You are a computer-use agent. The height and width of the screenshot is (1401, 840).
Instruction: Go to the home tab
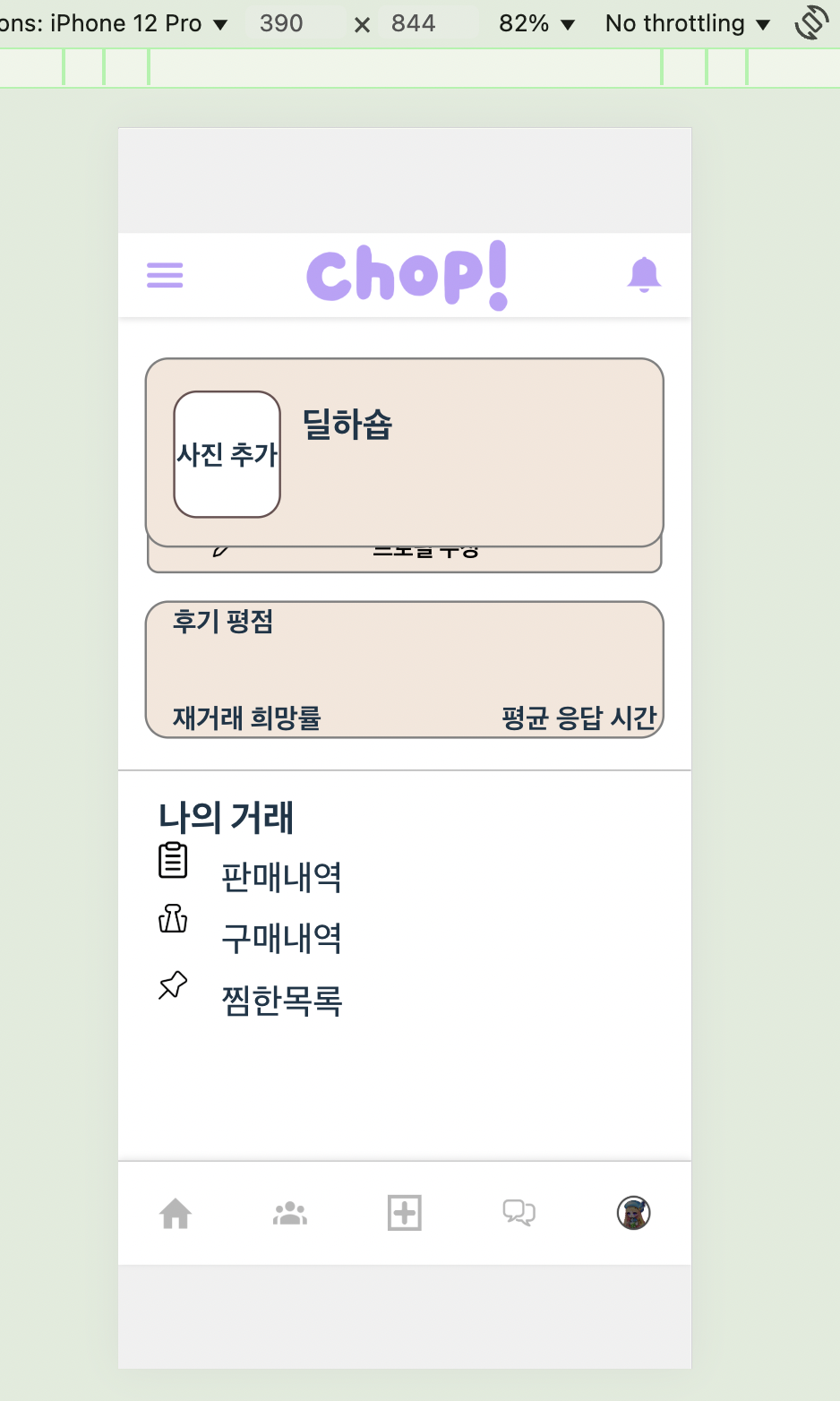(x=176, y=1214)
